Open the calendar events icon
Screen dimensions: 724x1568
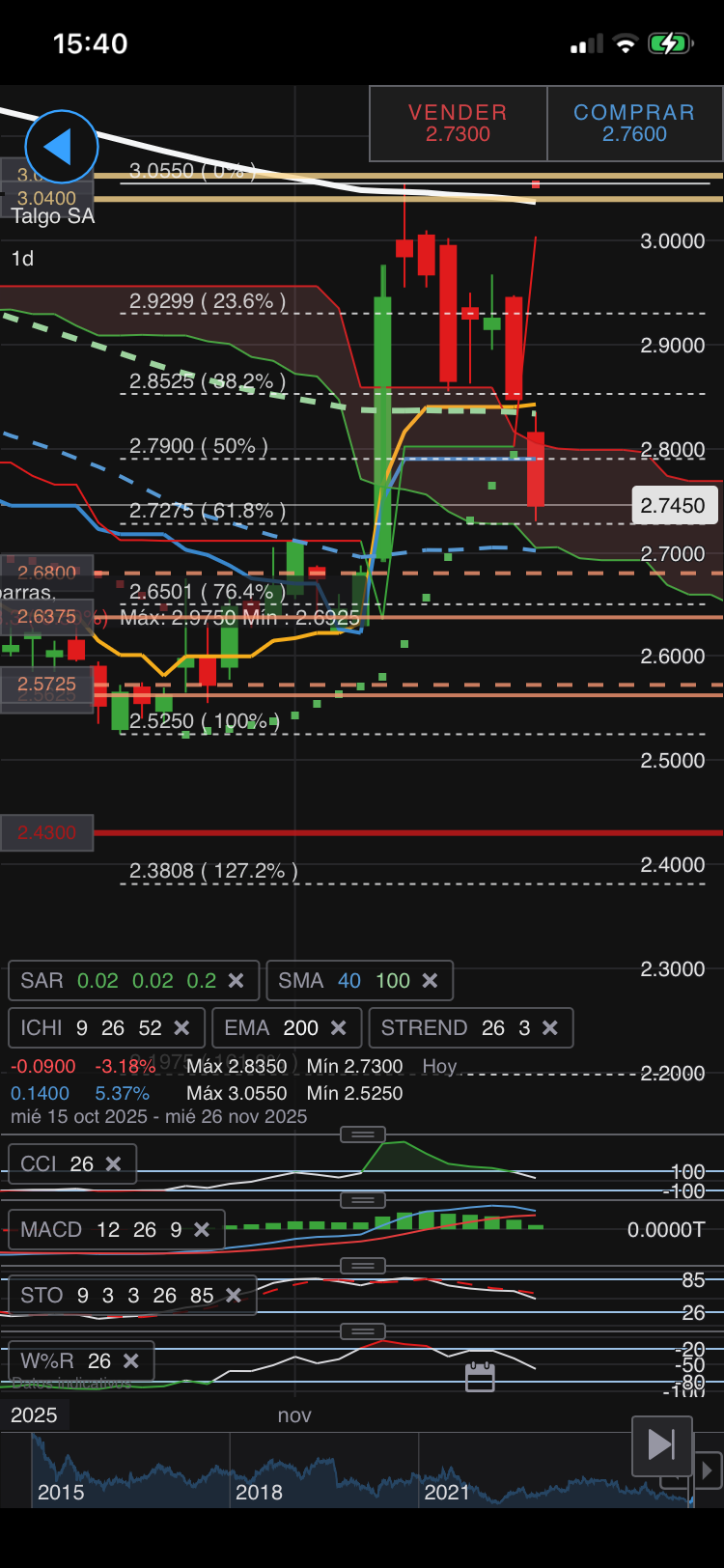480,1377
